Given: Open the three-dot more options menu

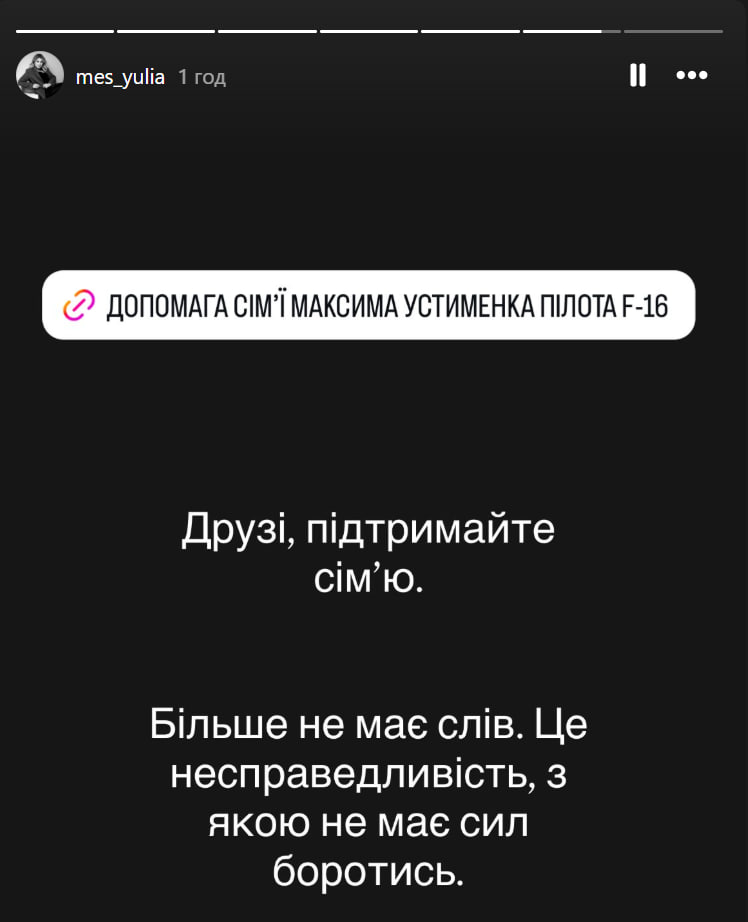Looking at the screenshot, I should point(692,75).
